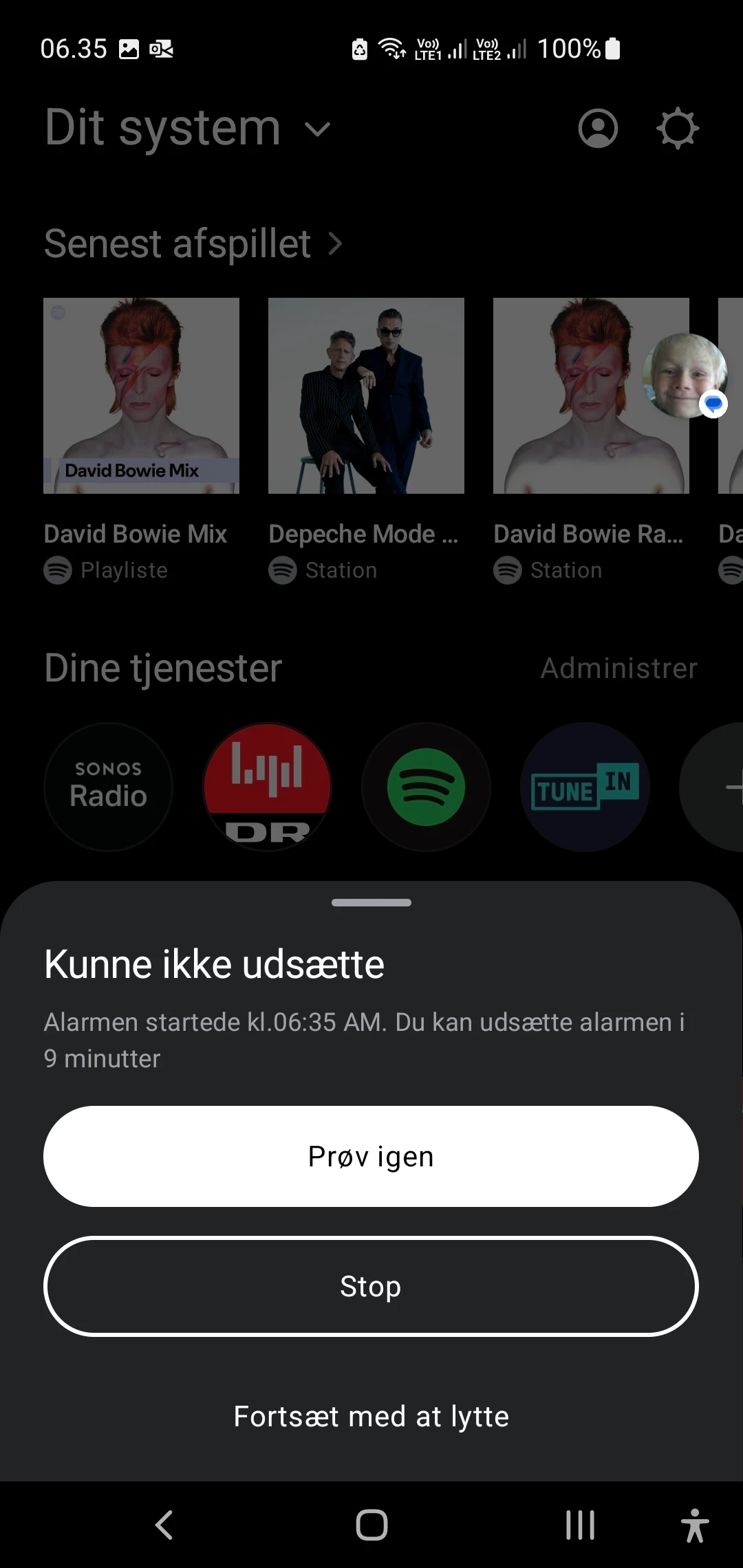743x1568 pixels.
Task: Open settings via the gear icon
Action: (x=678, y=128)
